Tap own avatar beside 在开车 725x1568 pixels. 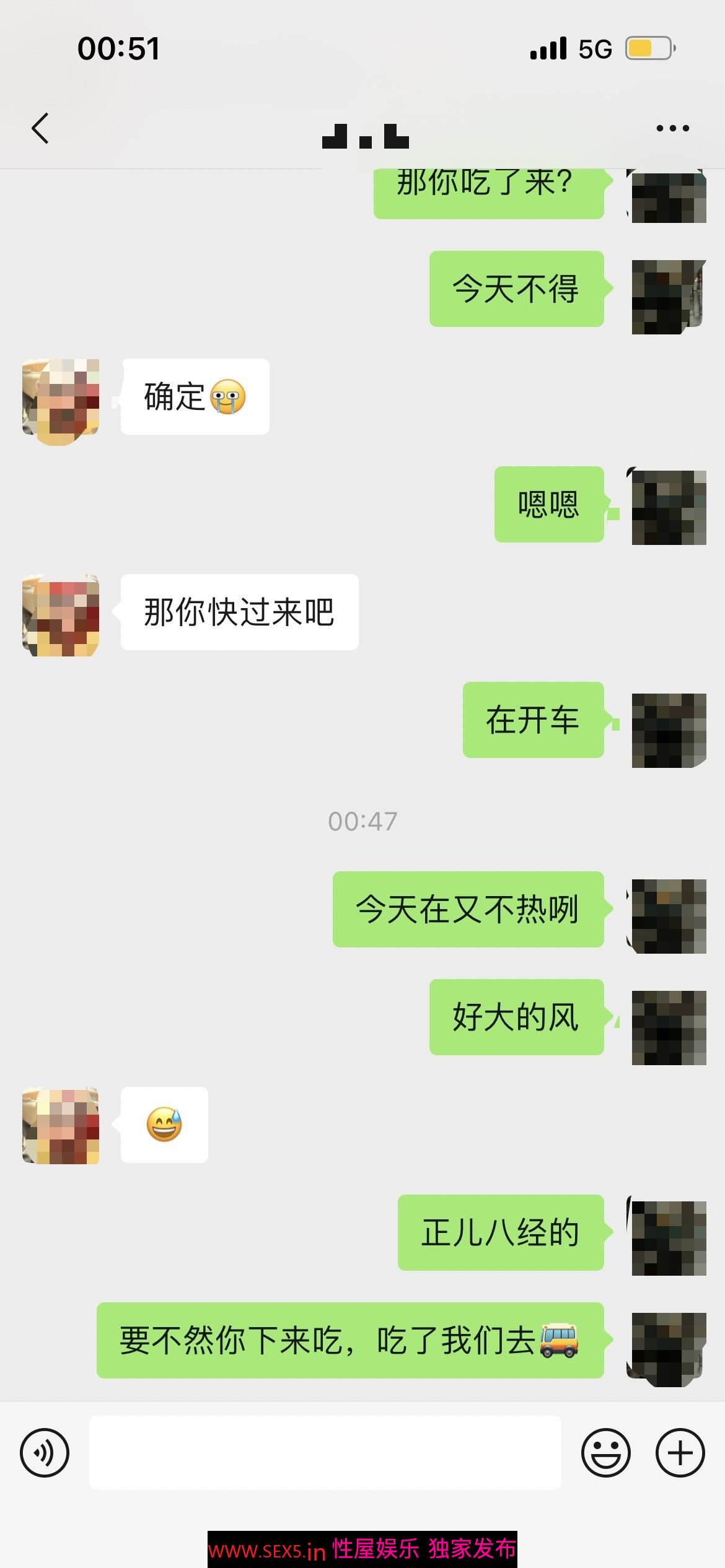pos(669,730)
